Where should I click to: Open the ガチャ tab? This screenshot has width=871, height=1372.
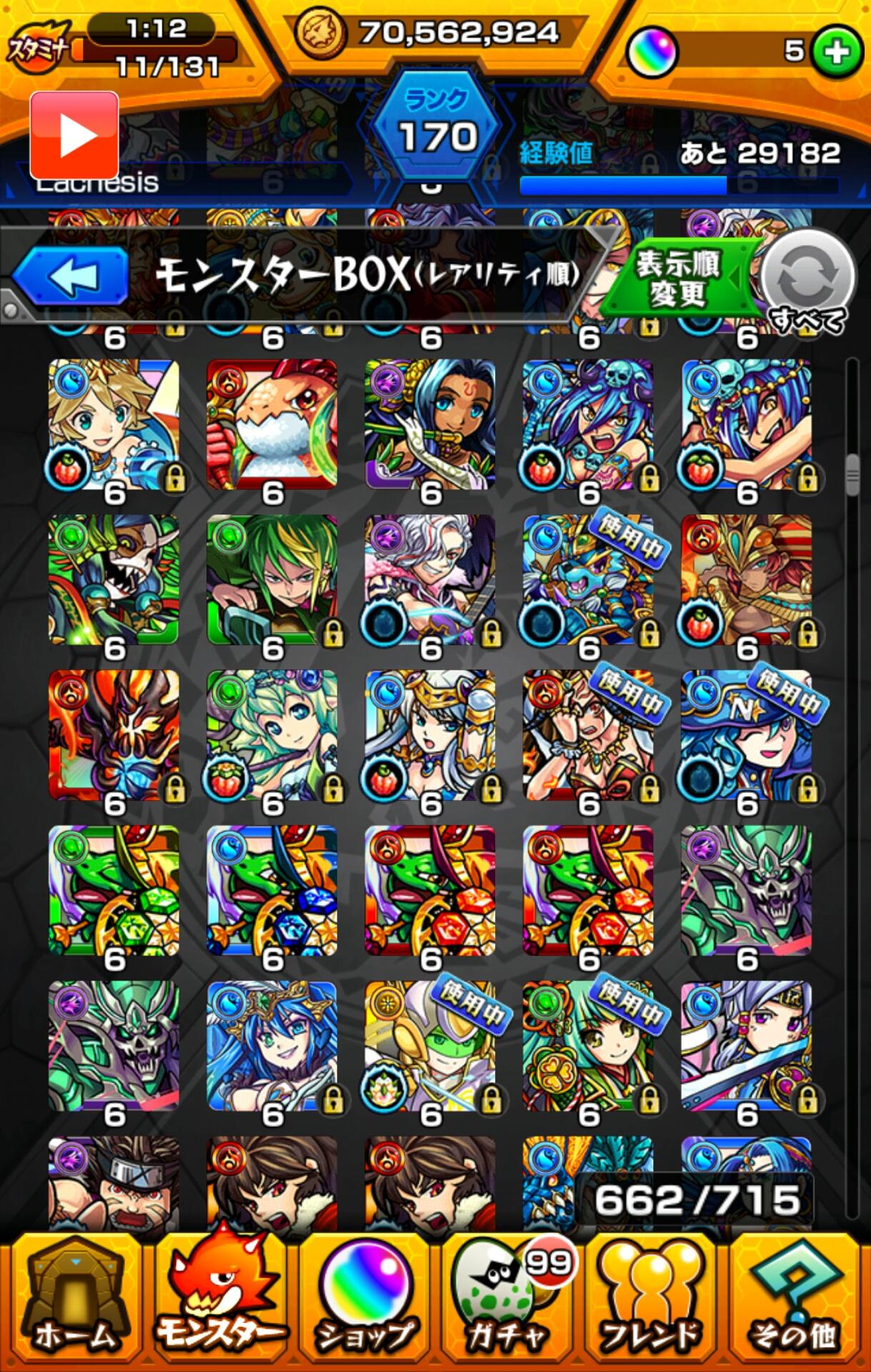[x=509, y=1303]
